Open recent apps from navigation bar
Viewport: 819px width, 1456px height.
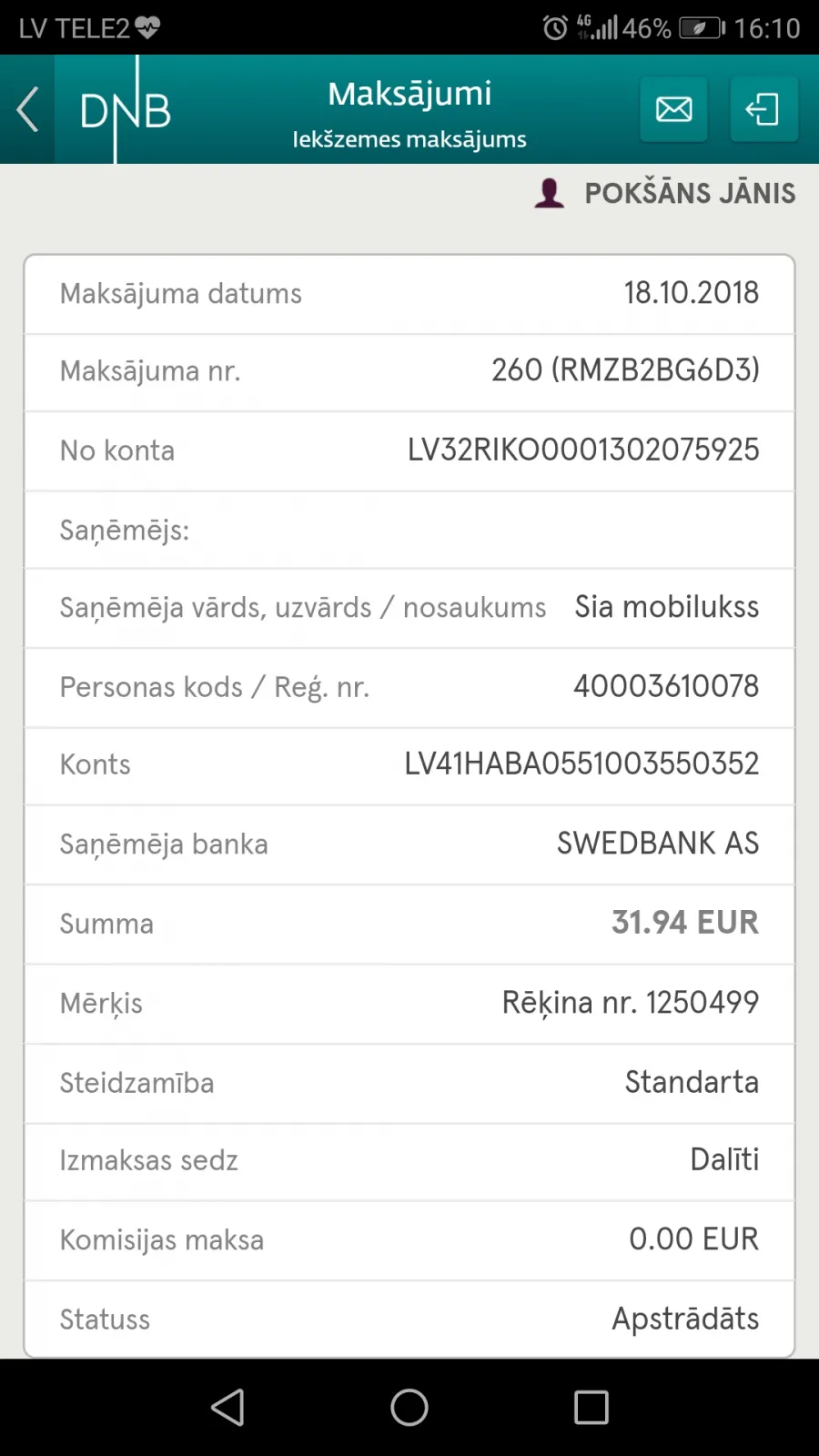pos(591,1407)
